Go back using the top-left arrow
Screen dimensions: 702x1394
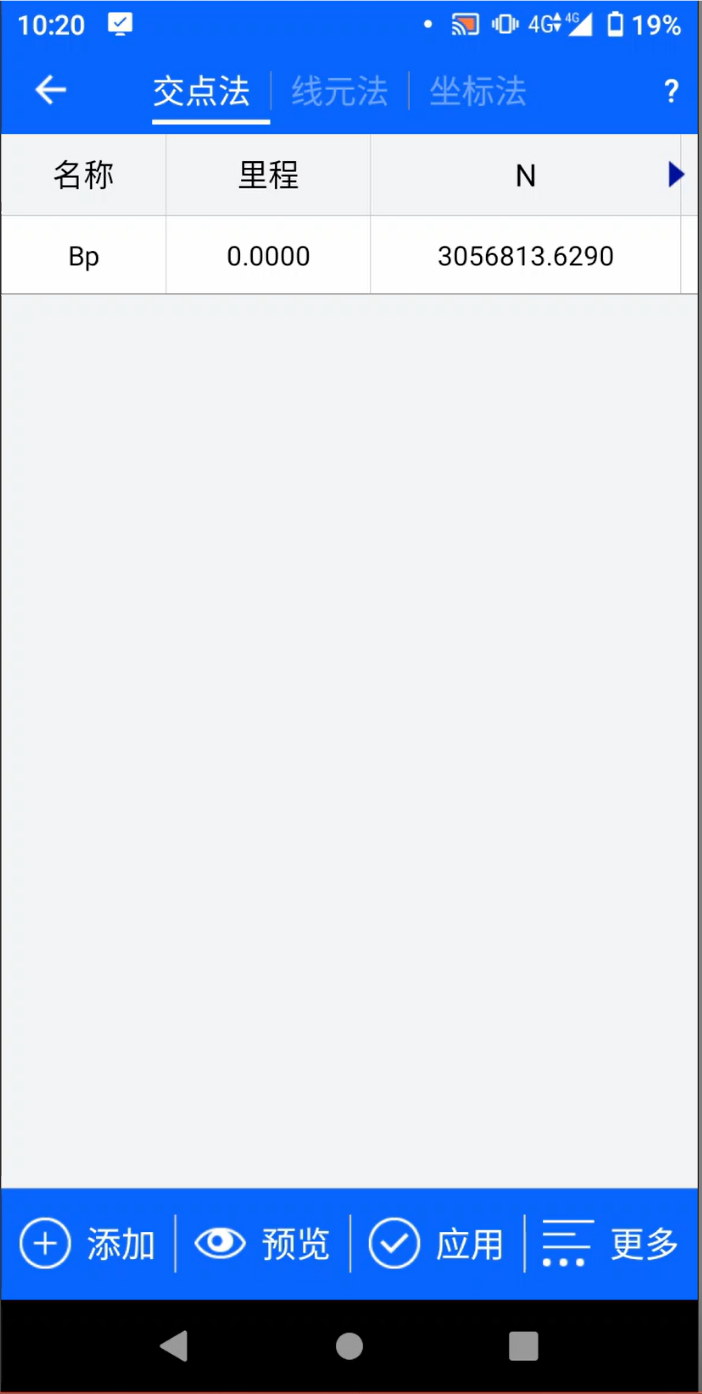(50, 91)
